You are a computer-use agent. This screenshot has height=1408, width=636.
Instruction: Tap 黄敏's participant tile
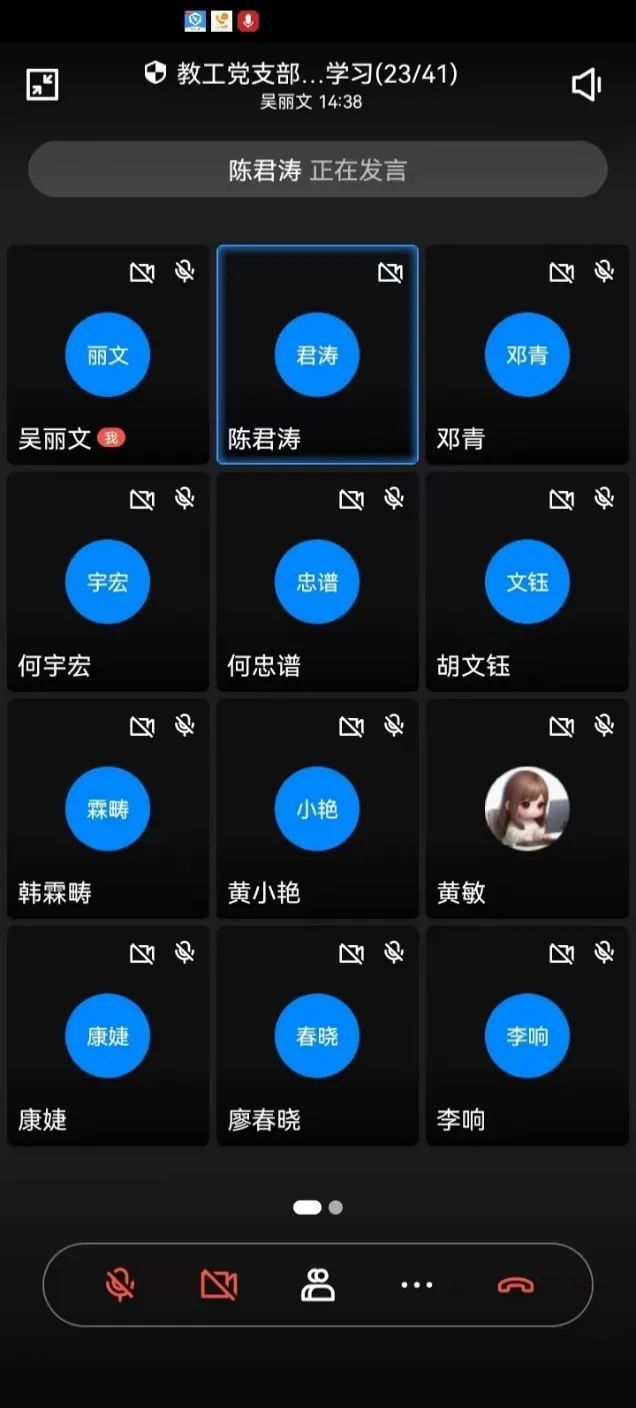click(527, 809)
